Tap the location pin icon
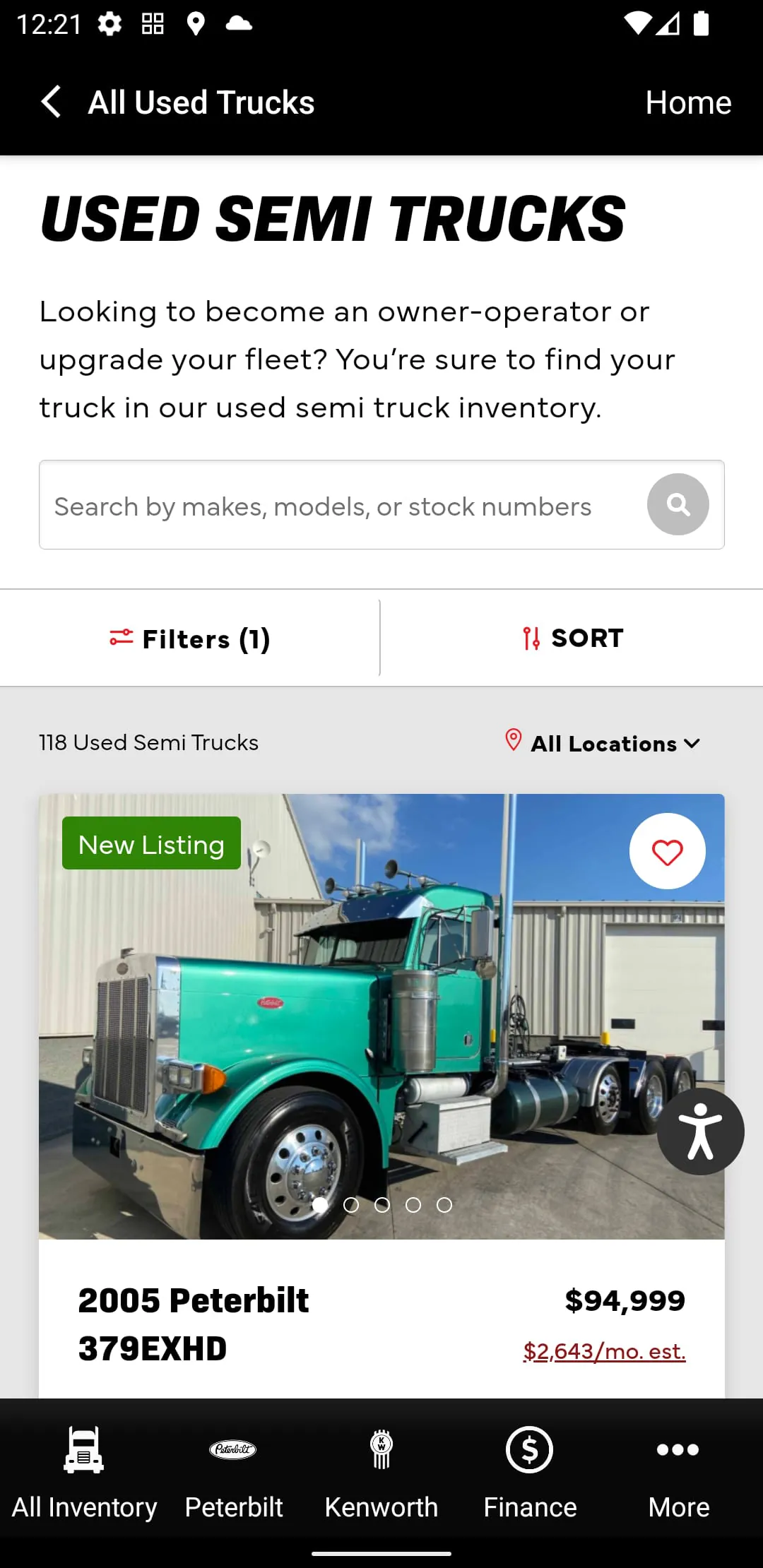The width and height of the screenshot is (763, 1568). coord(513,741)
